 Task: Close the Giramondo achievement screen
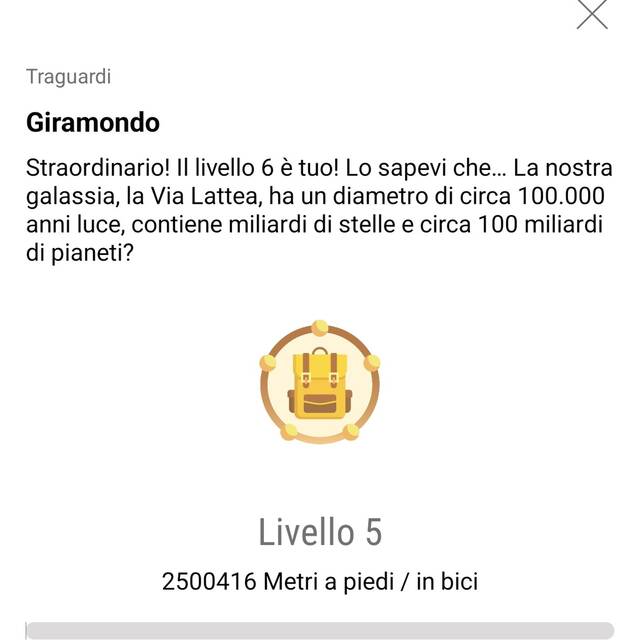tap(592, 14)
